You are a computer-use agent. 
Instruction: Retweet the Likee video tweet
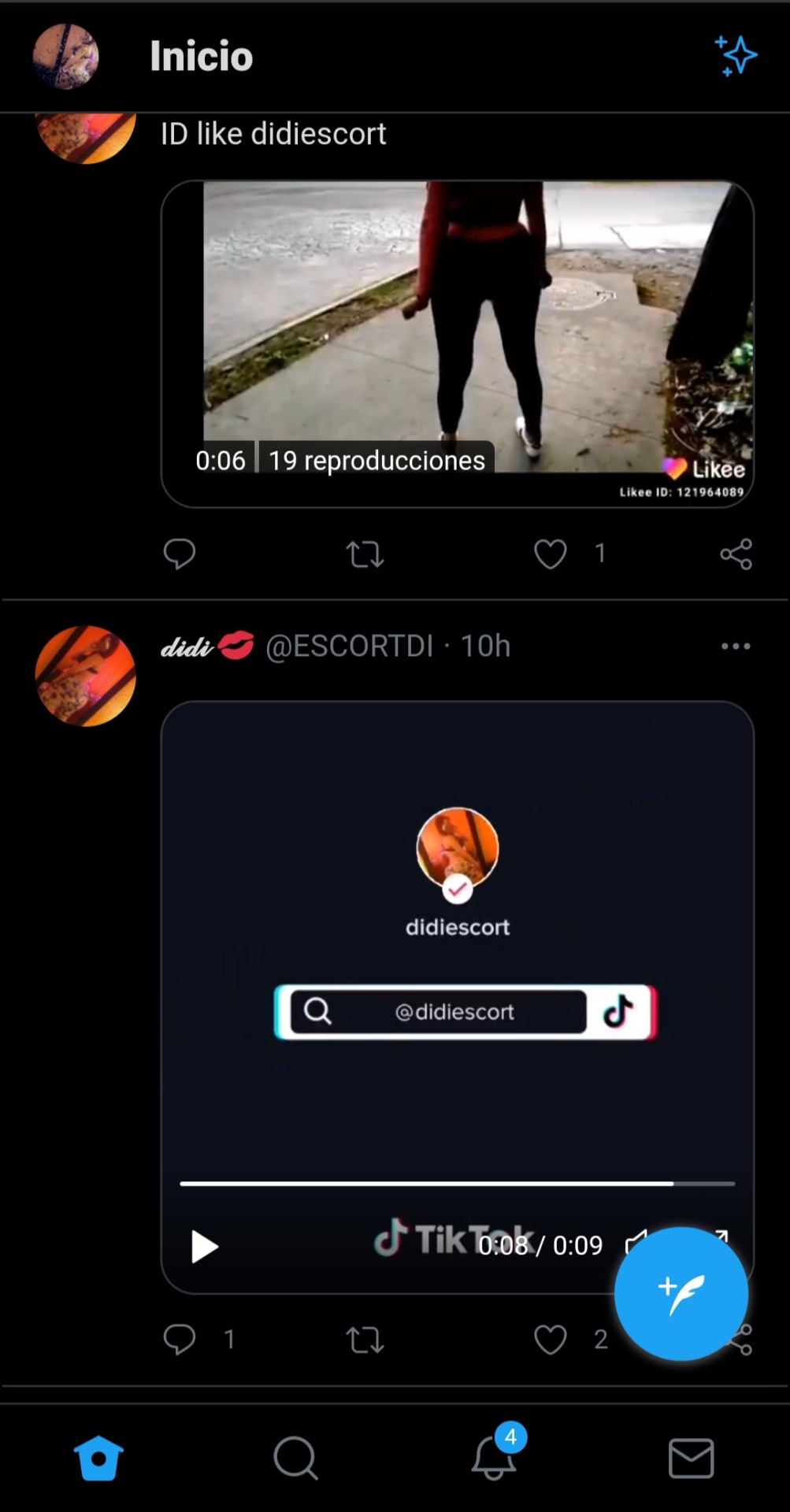pyautogui.click(x=365, y=554)
